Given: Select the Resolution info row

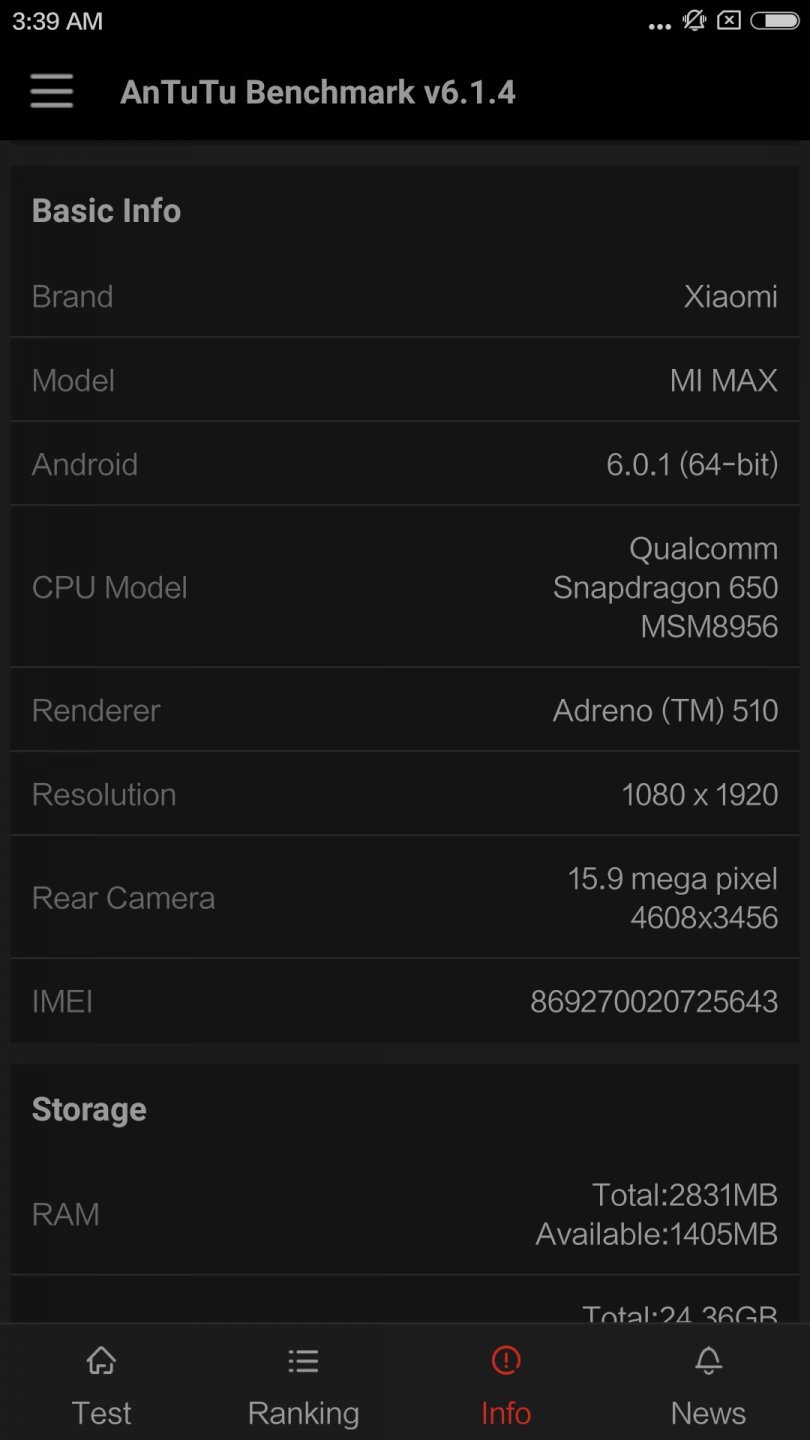Looking at the screenshot, I should 405,794.
